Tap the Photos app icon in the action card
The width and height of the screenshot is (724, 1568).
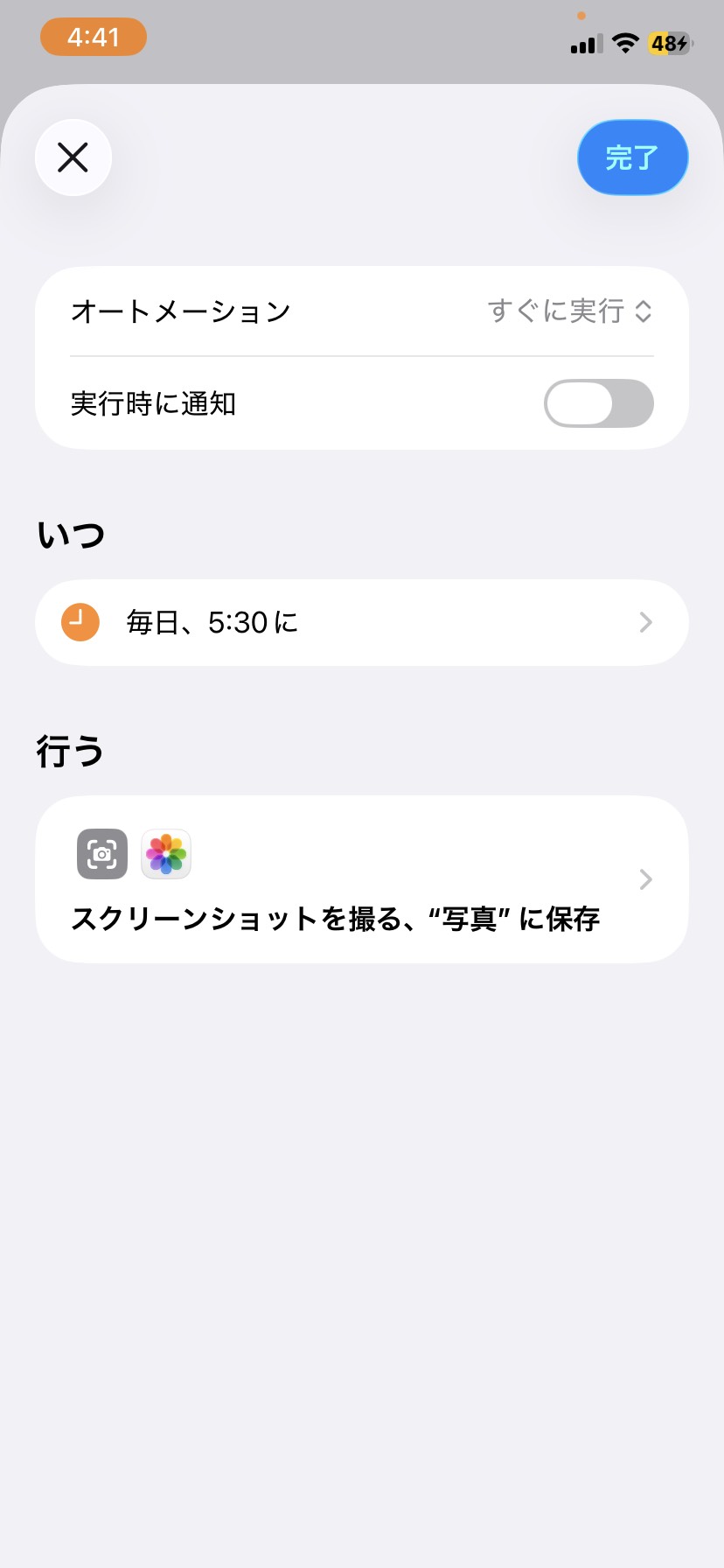pos(165,854)
